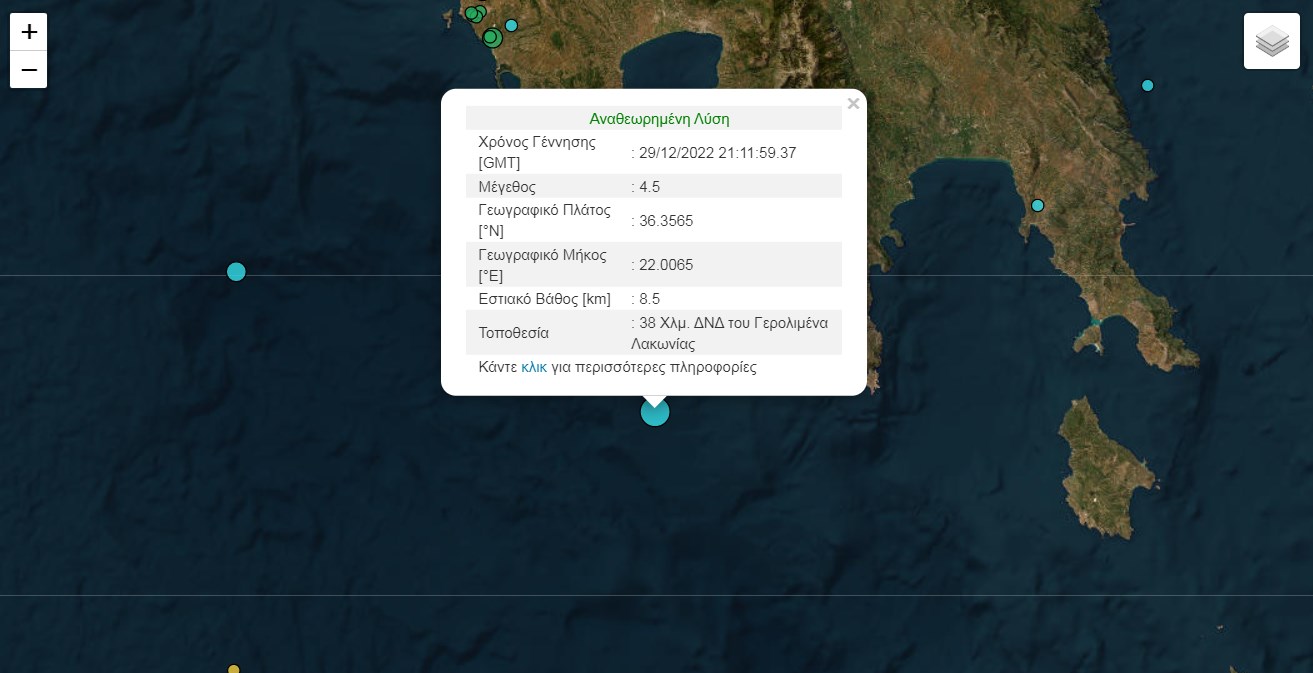Follow the 'κλικ' link for more information
Viewport: 1313px width, 673px height.
[534, 367]
